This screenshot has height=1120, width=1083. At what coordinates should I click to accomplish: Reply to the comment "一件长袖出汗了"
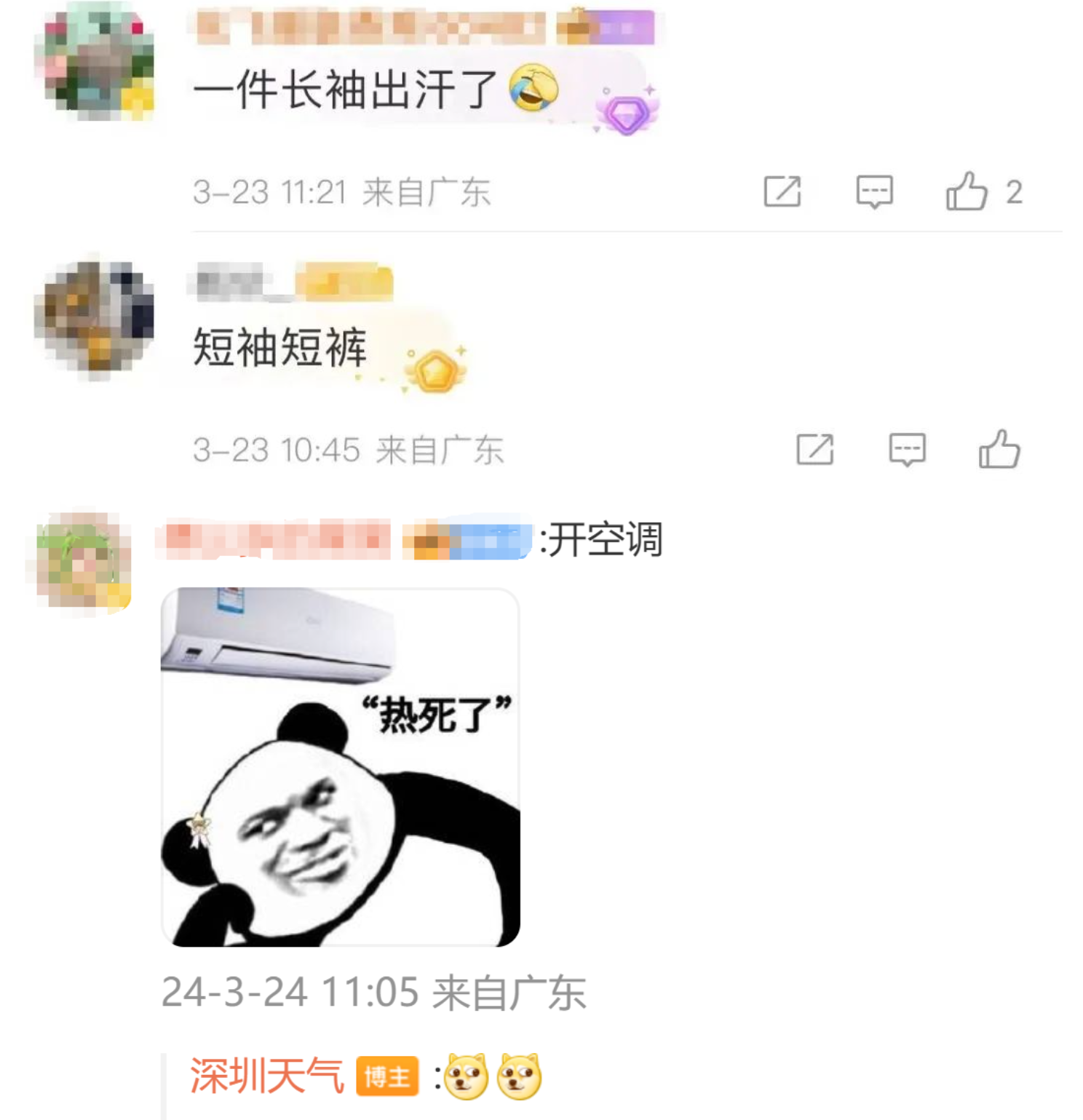(x=874, y=192)
